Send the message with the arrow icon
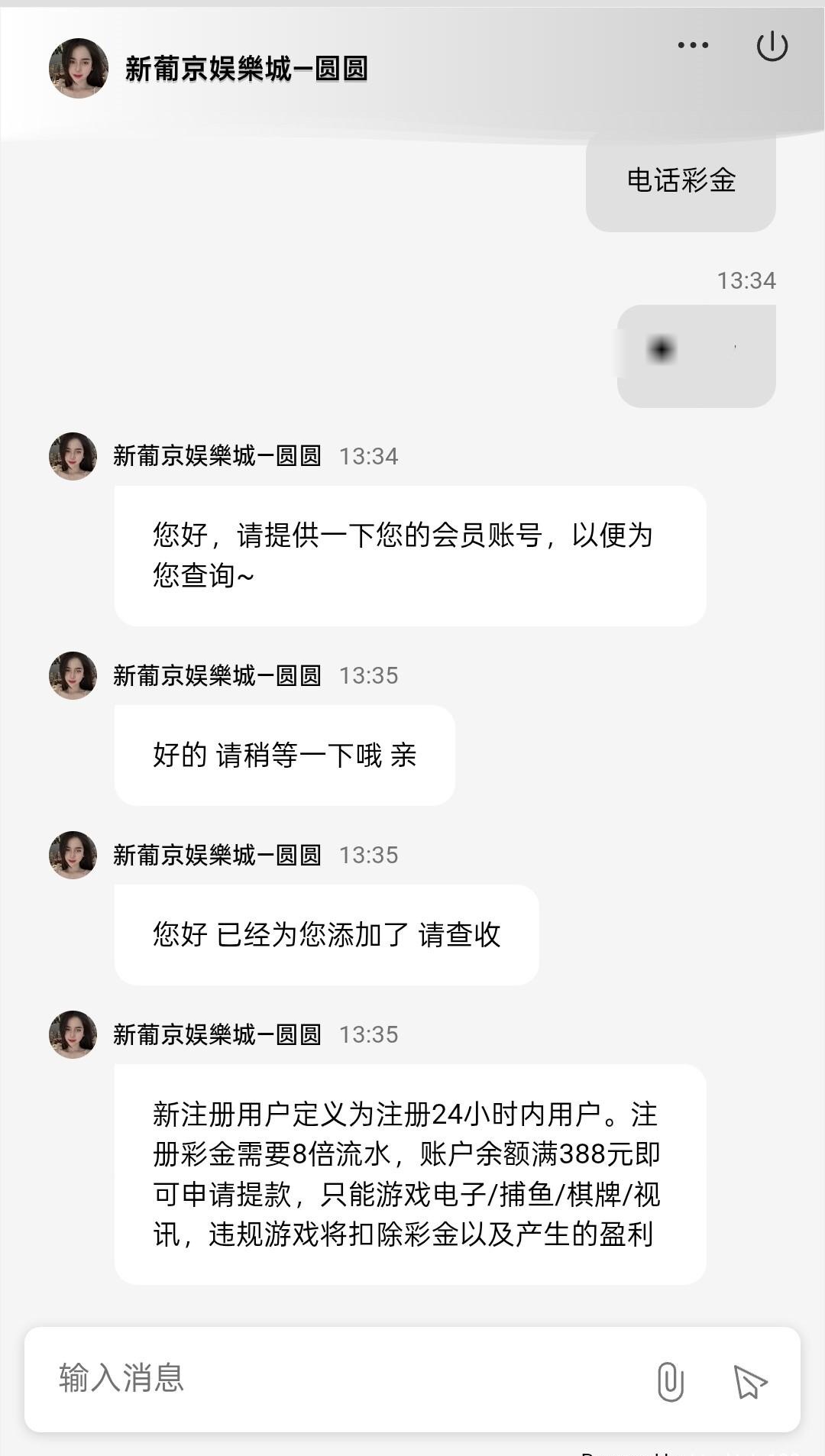 click(x=749, y=1381)
